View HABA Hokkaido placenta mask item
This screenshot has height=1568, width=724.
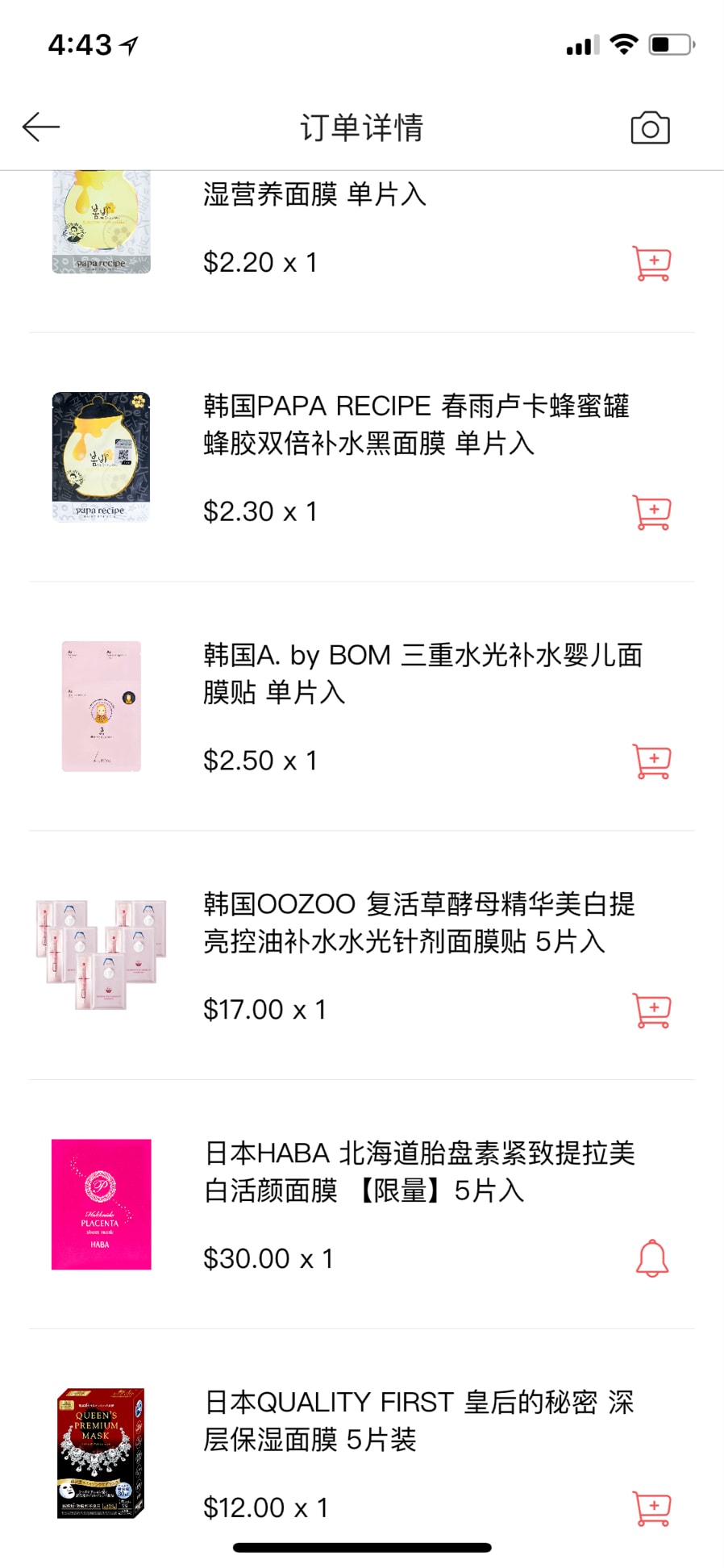[x=418, y=1171]
